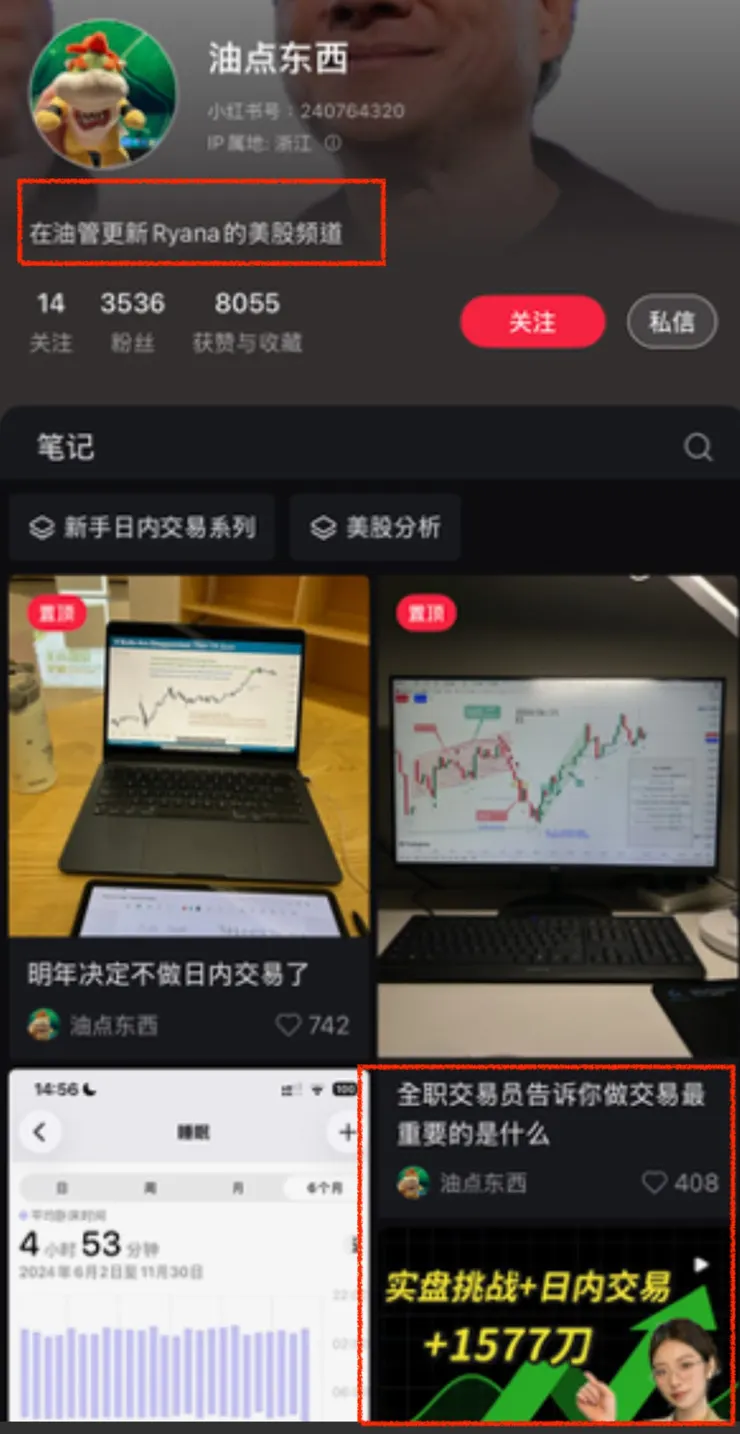Tap the 私信 message button

(x=671, y=322)
